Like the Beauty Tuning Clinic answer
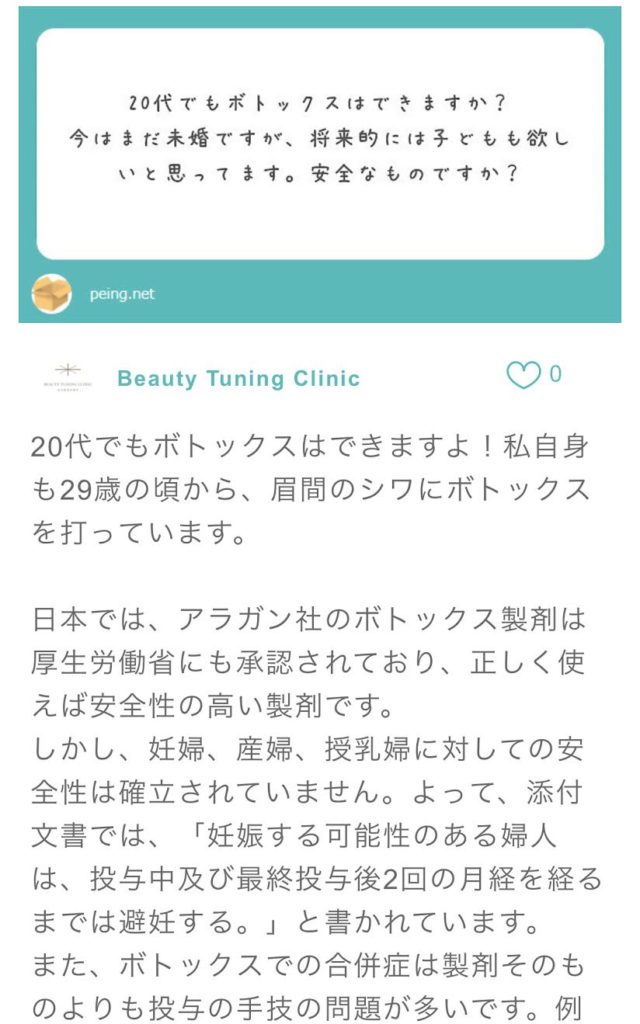The width and height of the screenshot is (640, 1024). (523, 375)
